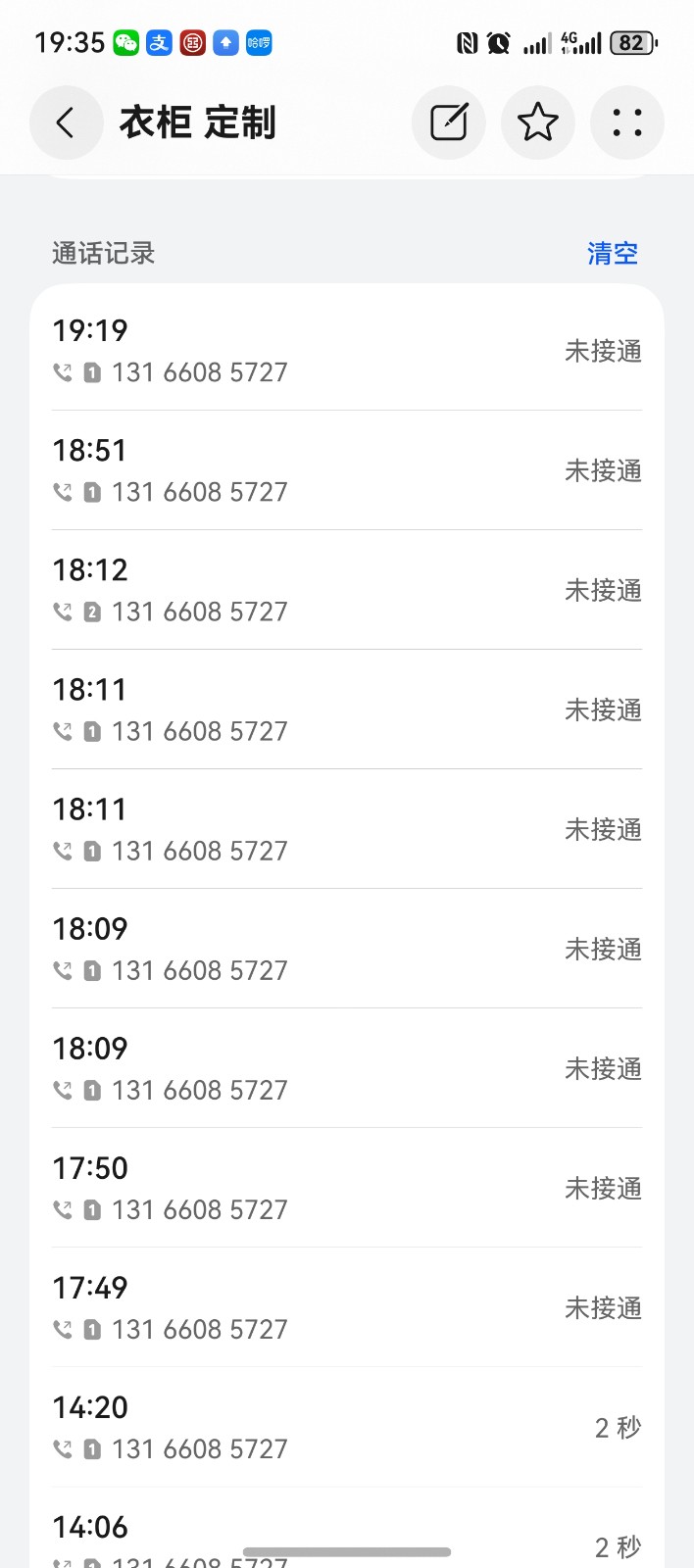Screen dimensions: 694x1568
Task: Go back from the 衣柜 定制 contact page
Action: click(66, 122)
